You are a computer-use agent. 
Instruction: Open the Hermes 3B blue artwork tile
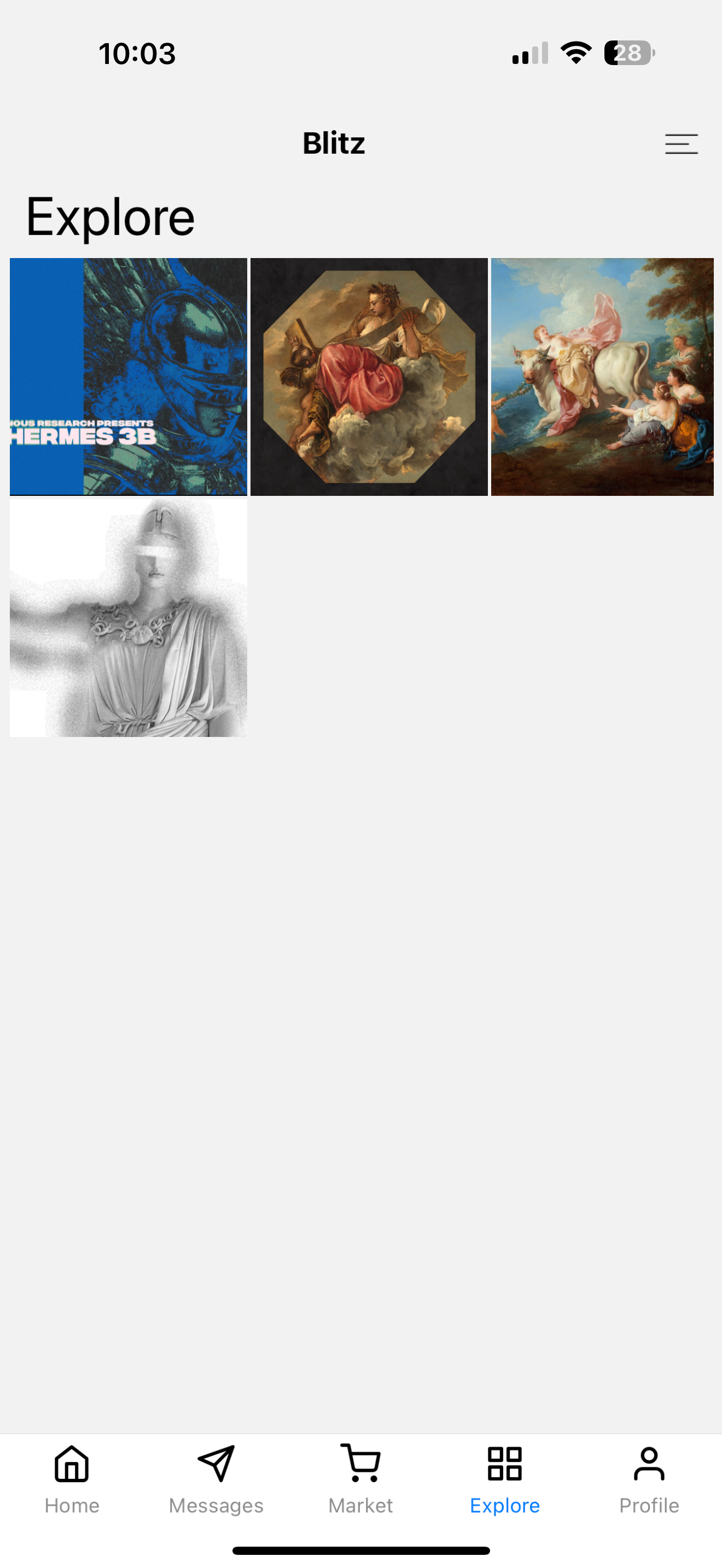coord(129,376)
